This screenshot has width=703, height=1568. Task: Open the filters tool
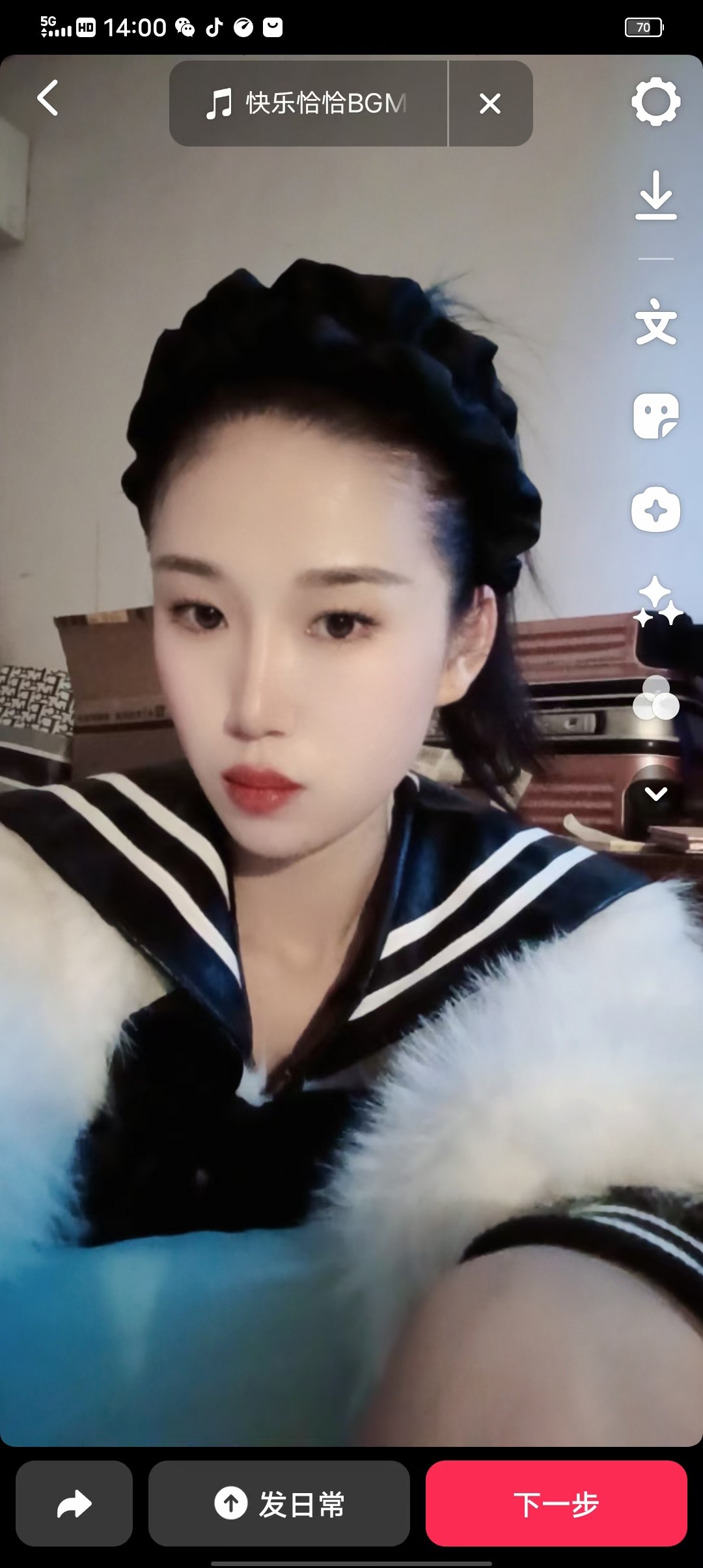655,699
